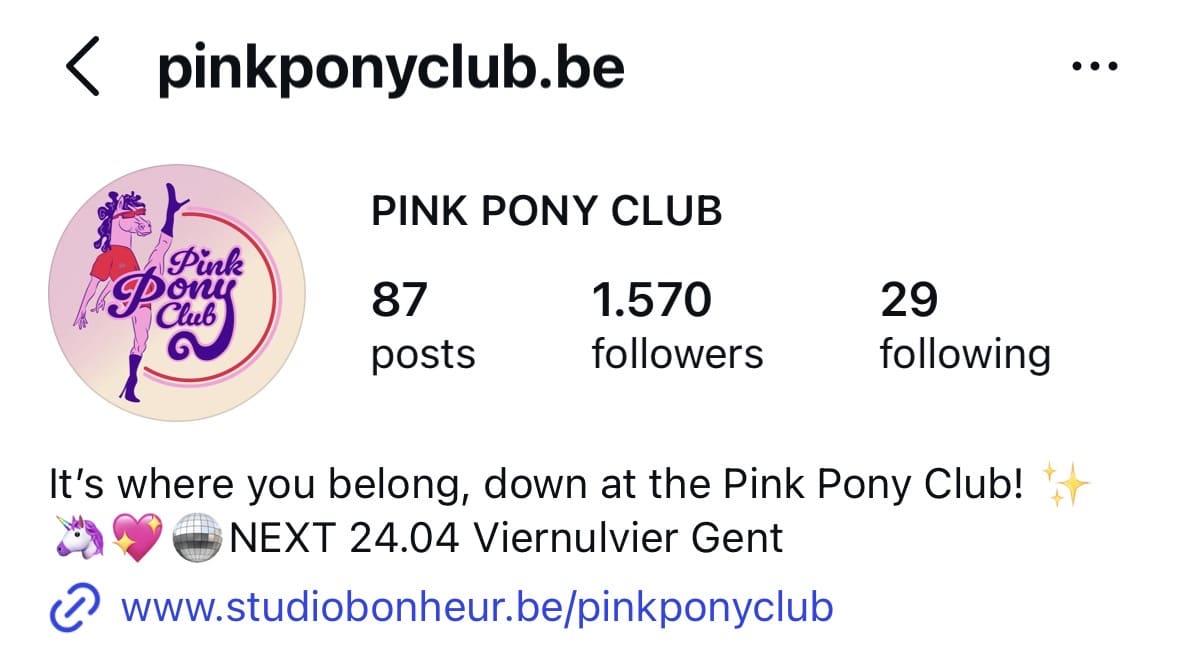The width and height of the screenshot is (1179, 671).
Task: Open the studiobonheur.be/pinkponyclub link
Action: 477,607
